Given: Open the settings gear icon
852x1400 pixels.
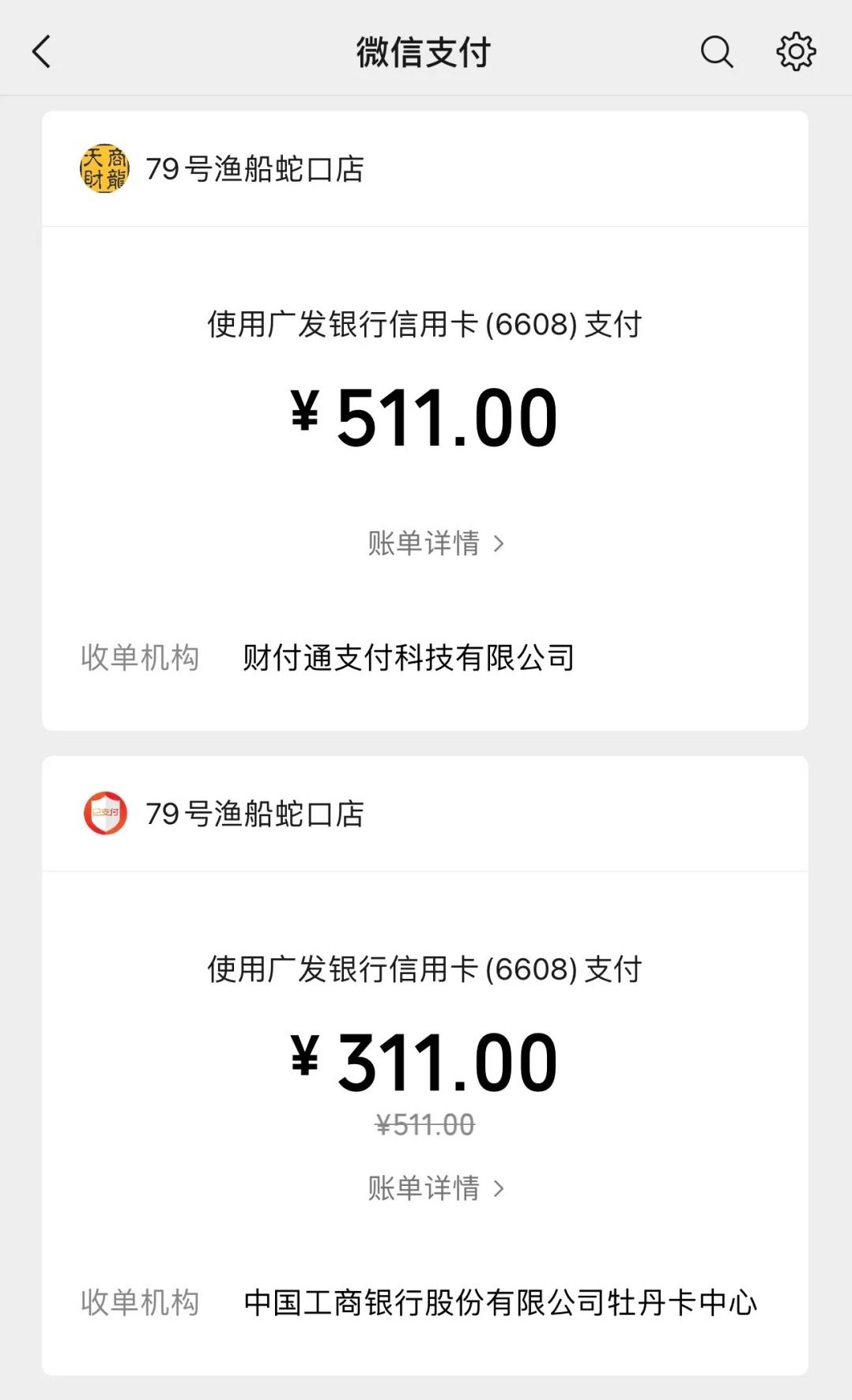Looking at the screenshot, I should pyautogui.click(x=795, y=52).
